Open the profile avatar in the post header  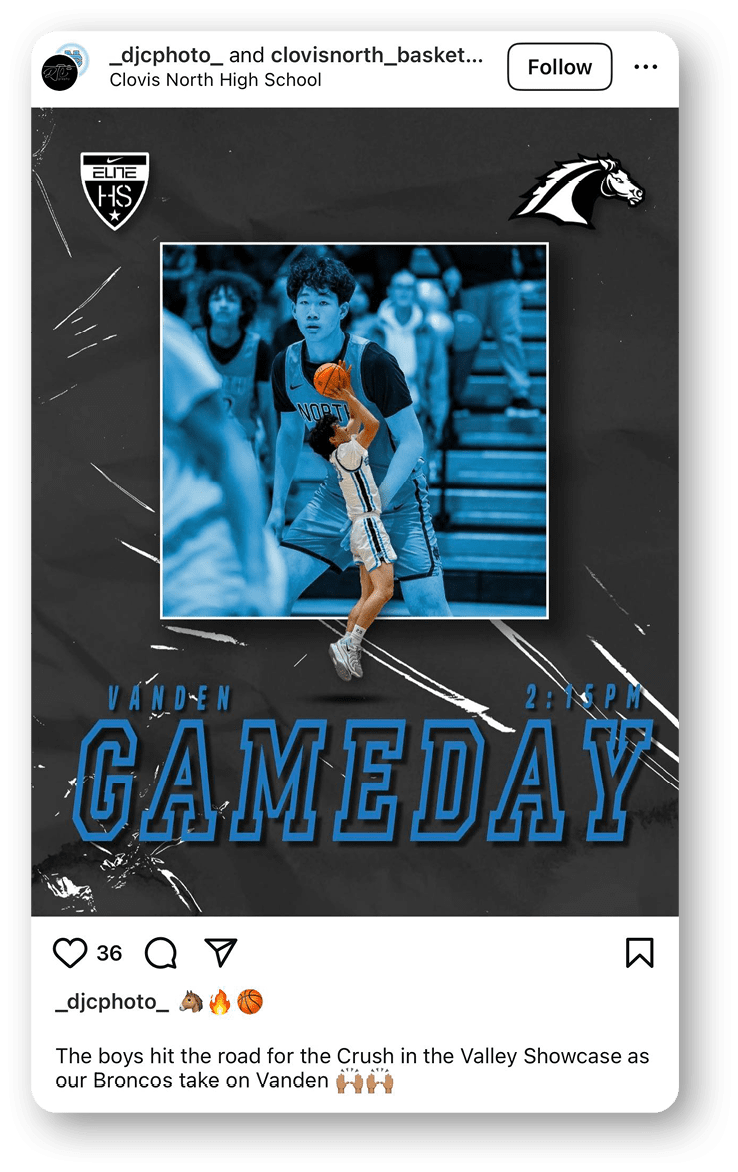[62, 67]
